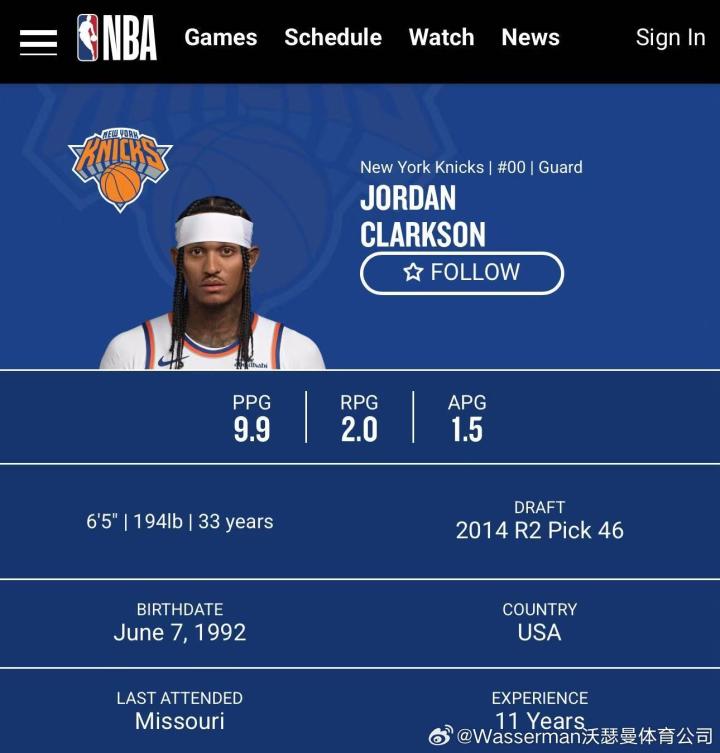Viewport: 720px width, 753px height.
Task: Open the Schedule section
Action: pyautogui.click(x=332, y=38)
